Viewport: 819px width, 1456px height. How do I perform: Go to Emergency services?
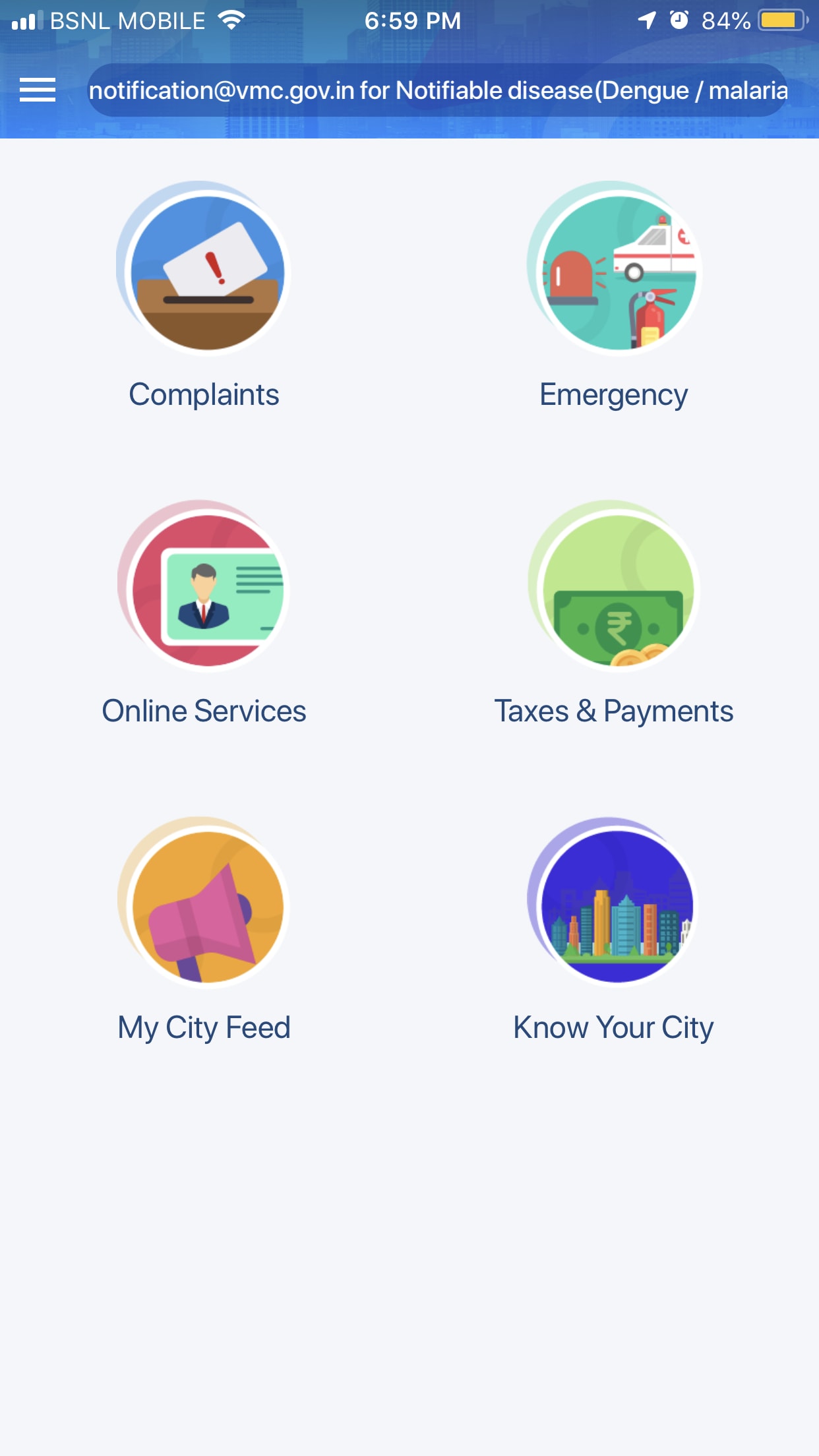click(615, 270)
